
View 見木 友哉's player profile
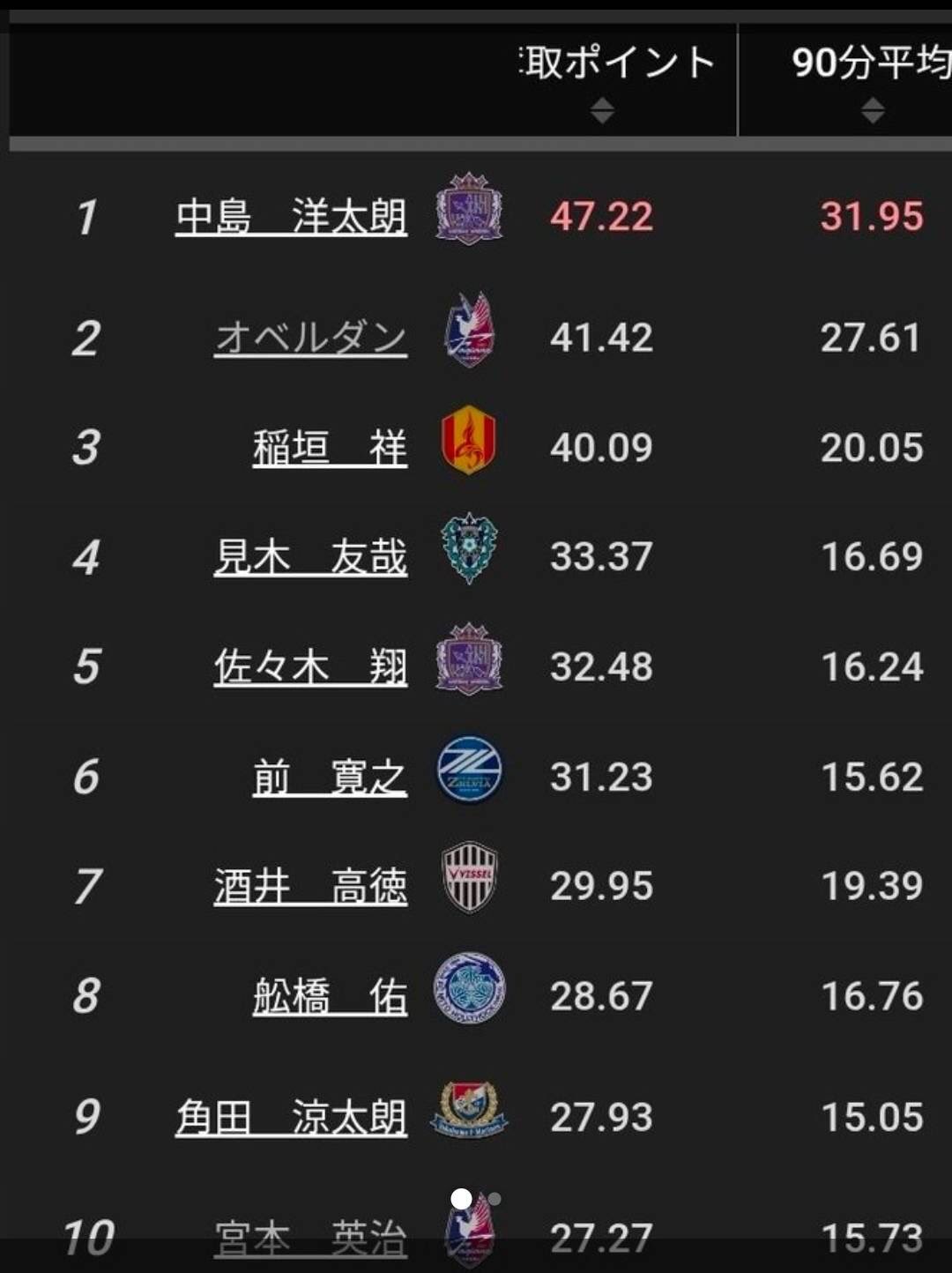point(310,557)
